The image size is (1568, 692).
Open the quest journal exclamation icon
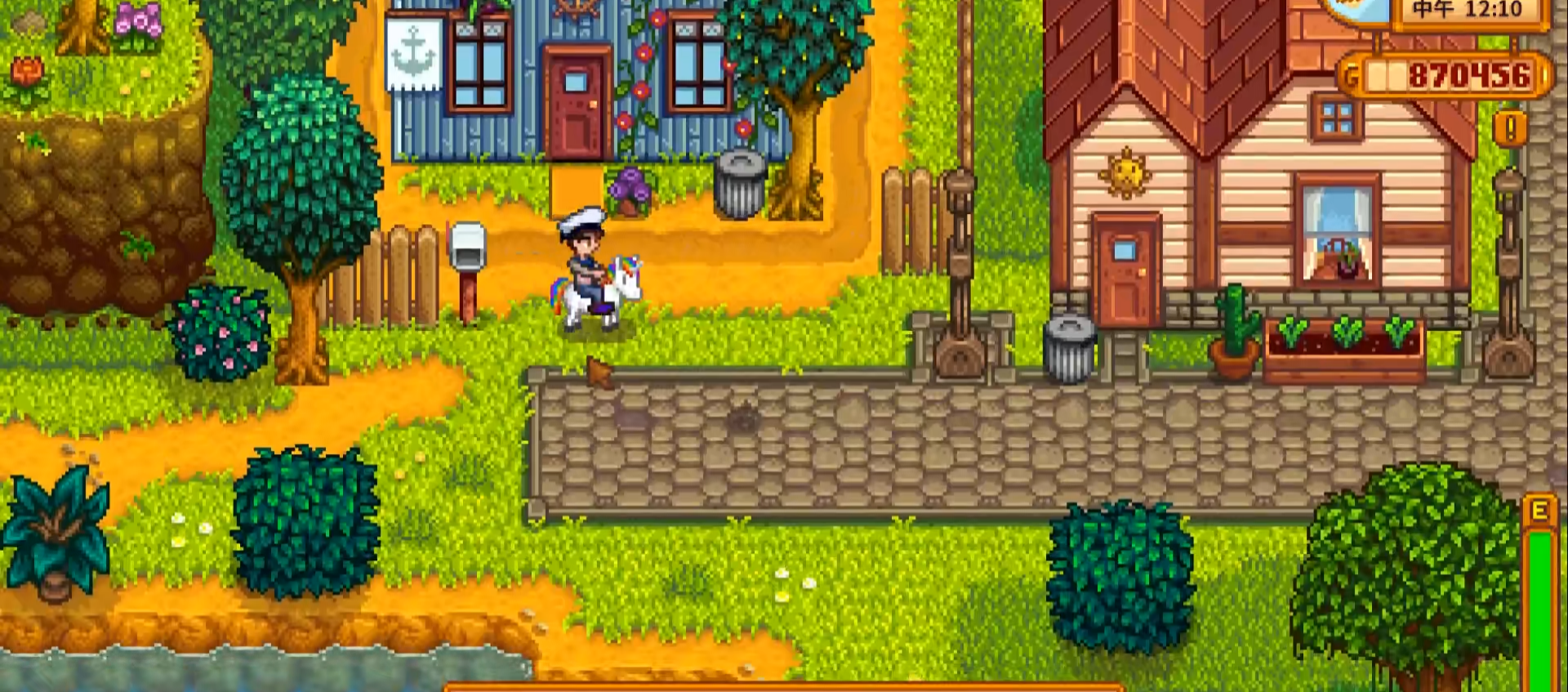1510,128
